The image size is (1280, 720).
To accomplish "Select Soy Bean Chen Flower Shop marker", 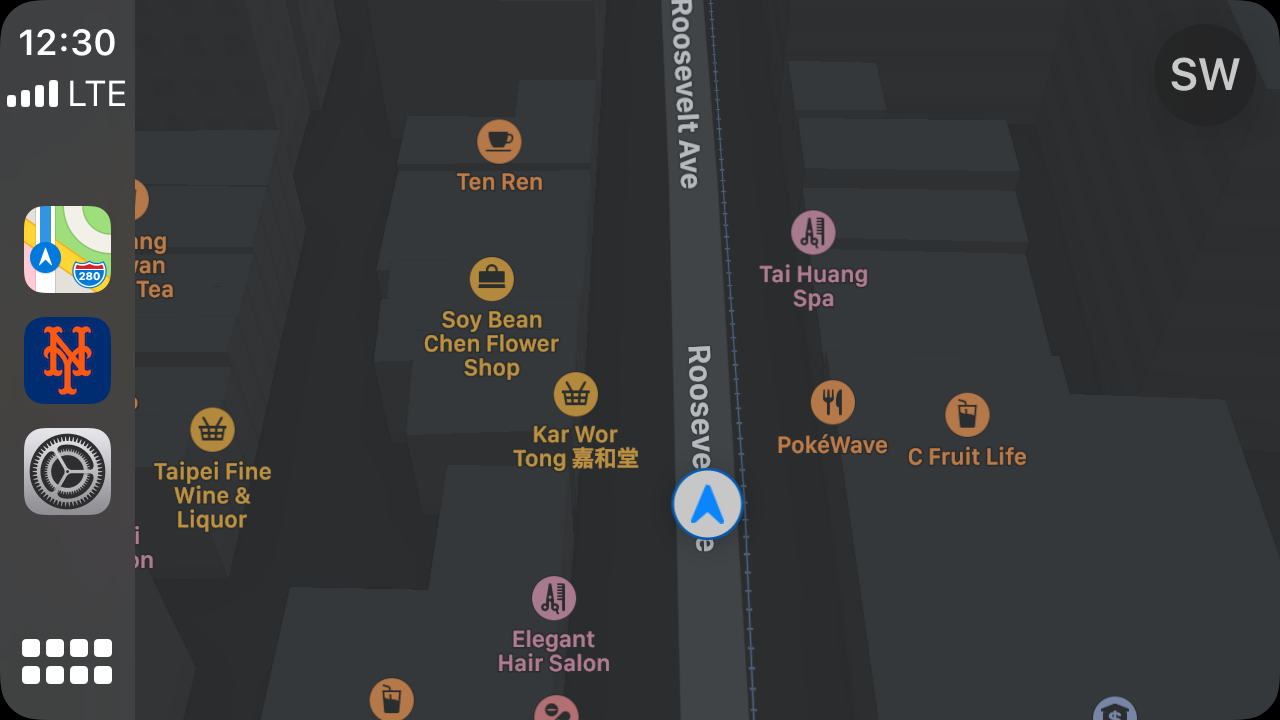I will pos(491,279).
